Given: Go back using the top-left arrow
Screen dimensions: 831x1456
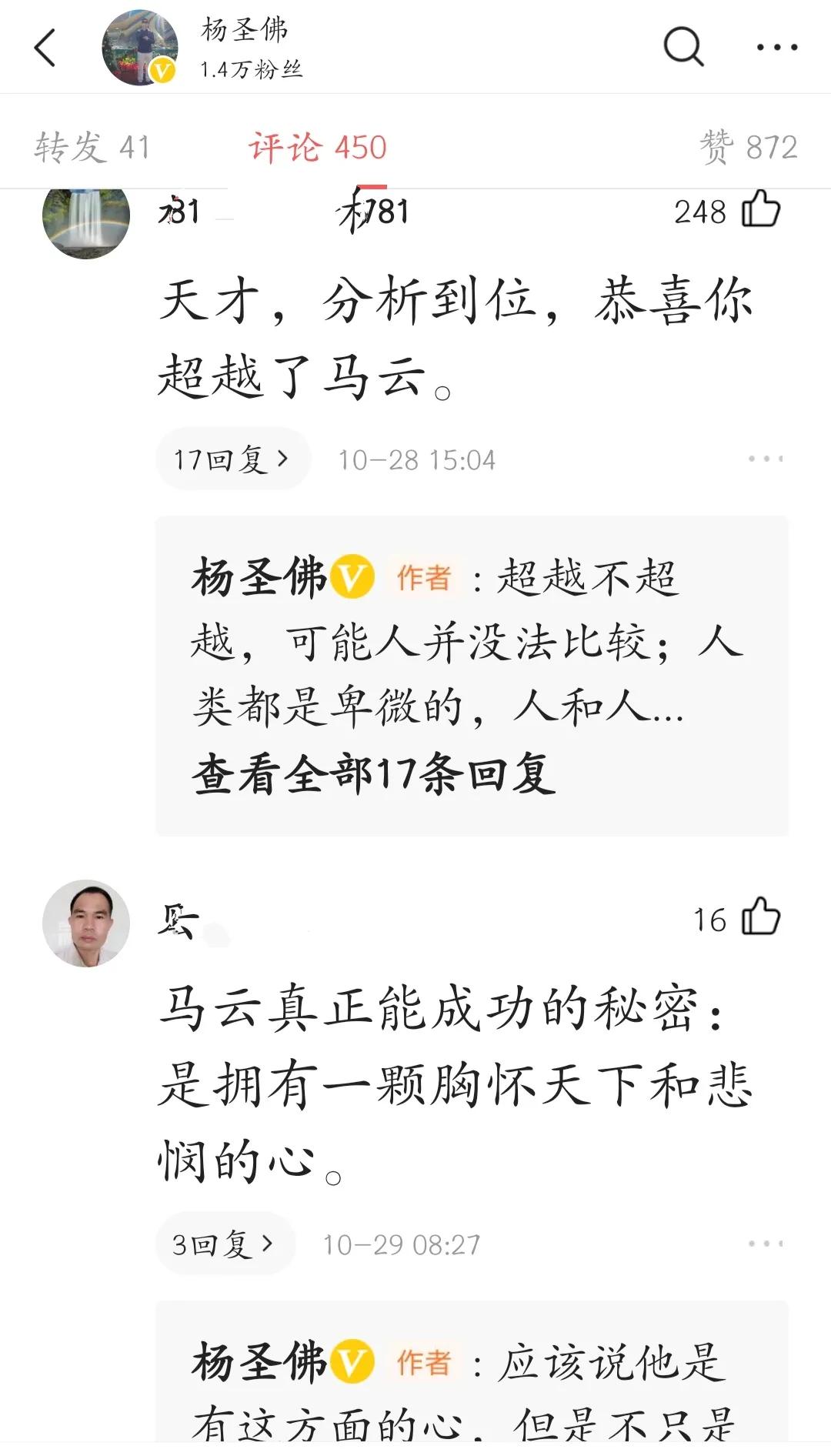Looking at the screenshot, I should click(x=45, y=48).
